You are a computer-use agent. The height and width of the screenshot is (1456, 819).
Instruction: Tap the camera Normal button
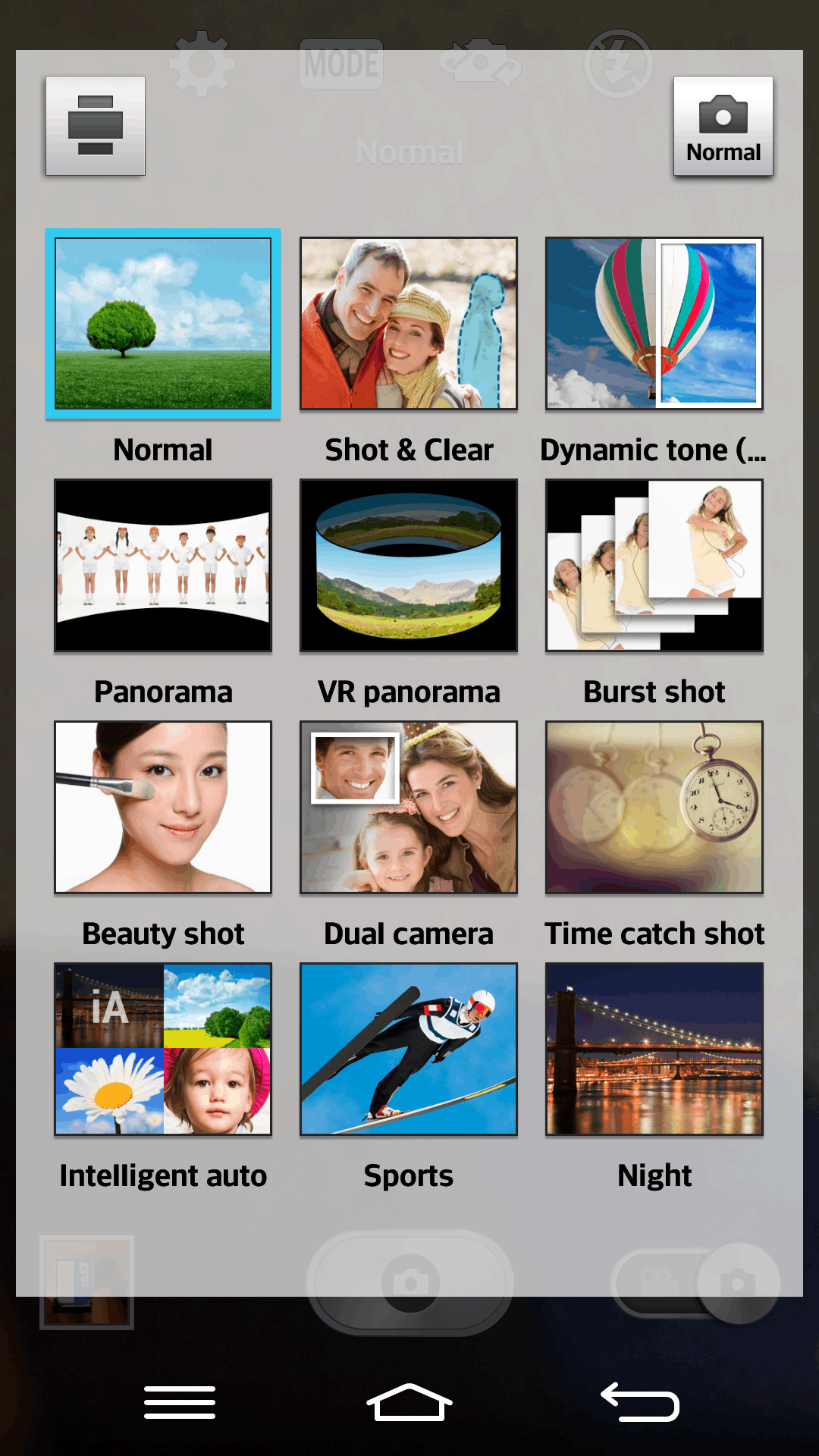(x=723, y=126)
